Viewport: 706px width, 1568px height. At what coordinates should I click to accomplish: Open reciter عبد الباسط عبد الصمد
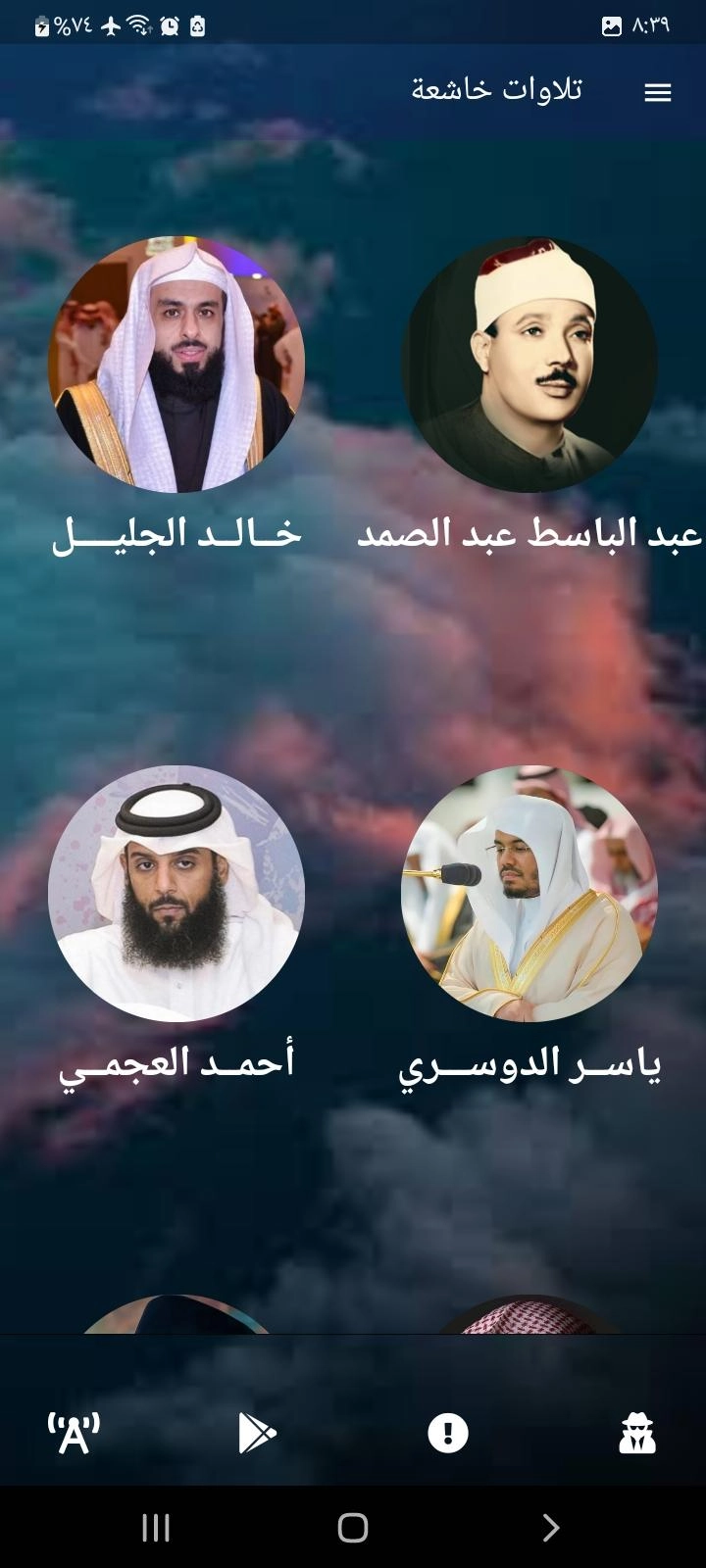tap(529, 365)
